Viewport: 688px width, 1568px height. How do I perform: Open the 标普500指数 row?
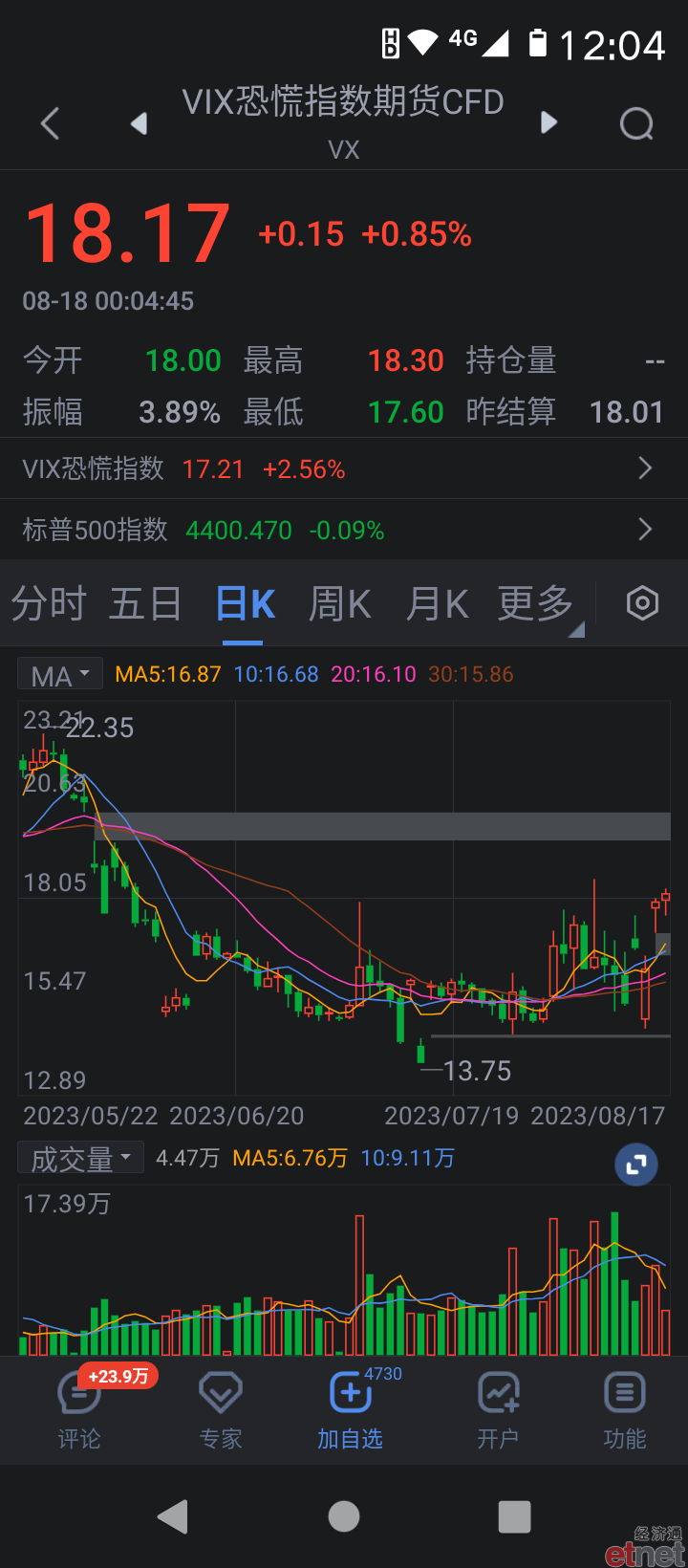point(344,530)
